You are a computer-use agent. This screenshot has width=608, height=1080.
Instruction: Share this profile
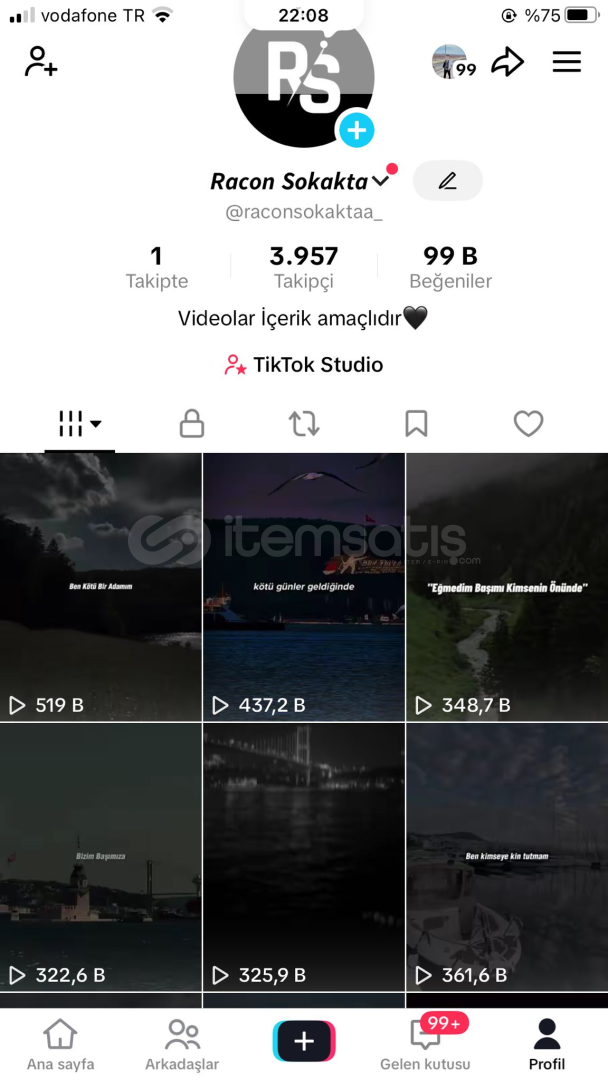tap(508, 62)
